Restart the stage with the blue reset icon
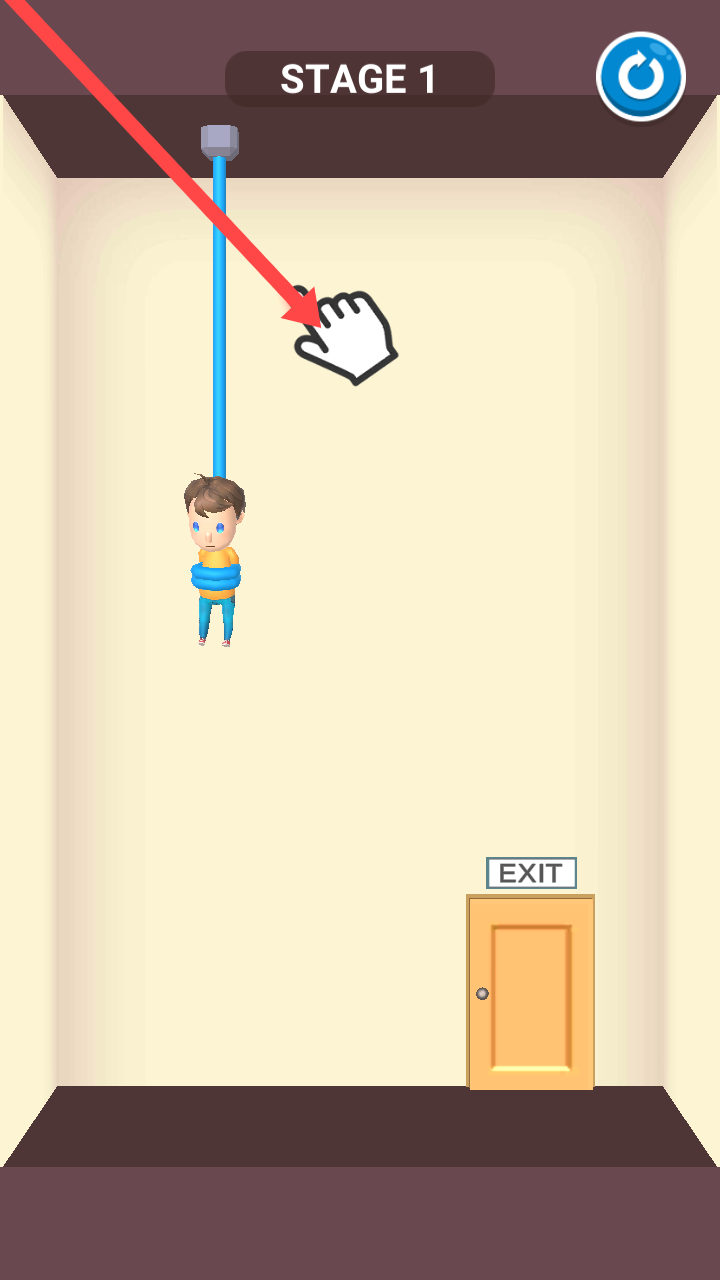This screenshot has width=720, height=1280. tap(641, 77)
